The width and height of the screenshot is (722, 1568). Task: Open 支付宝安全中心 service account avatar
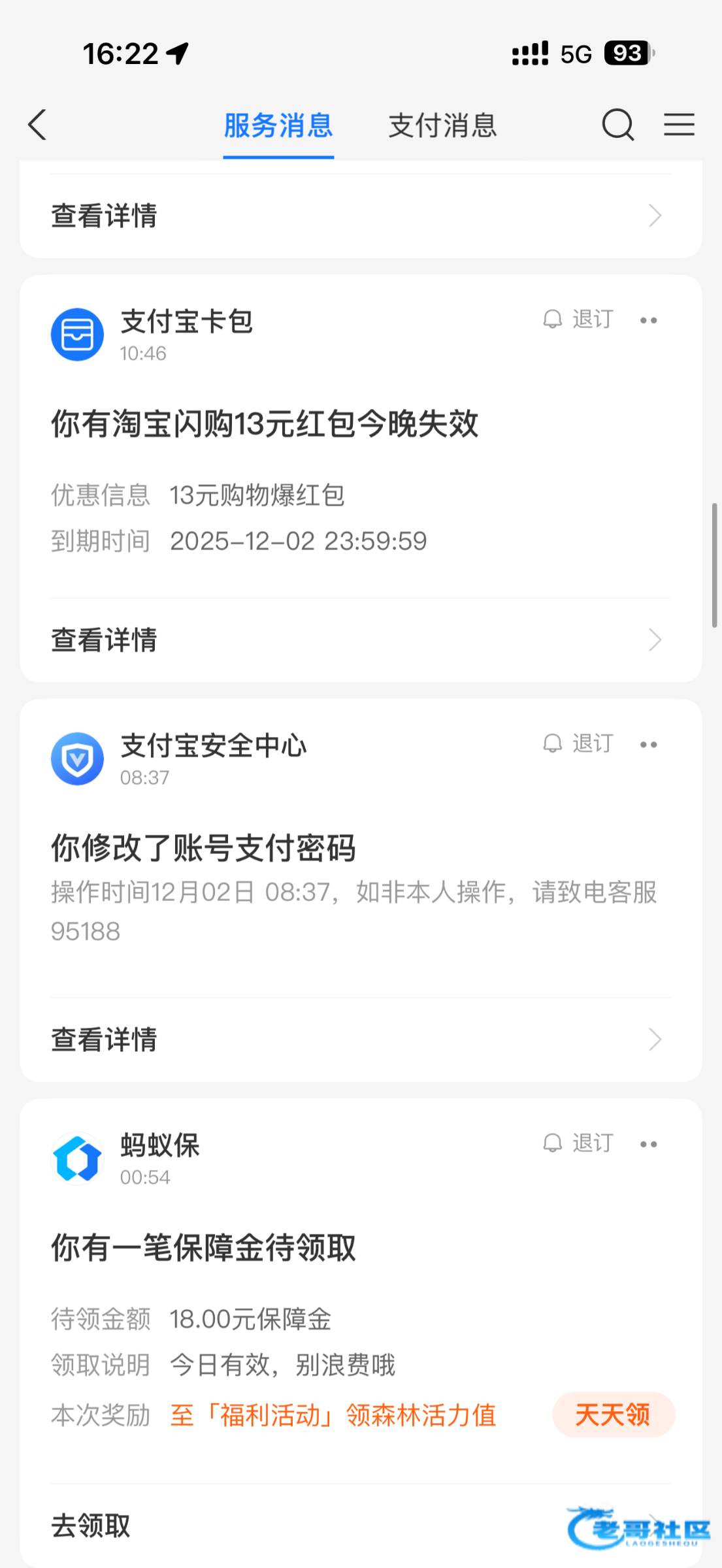coord(78,759)
